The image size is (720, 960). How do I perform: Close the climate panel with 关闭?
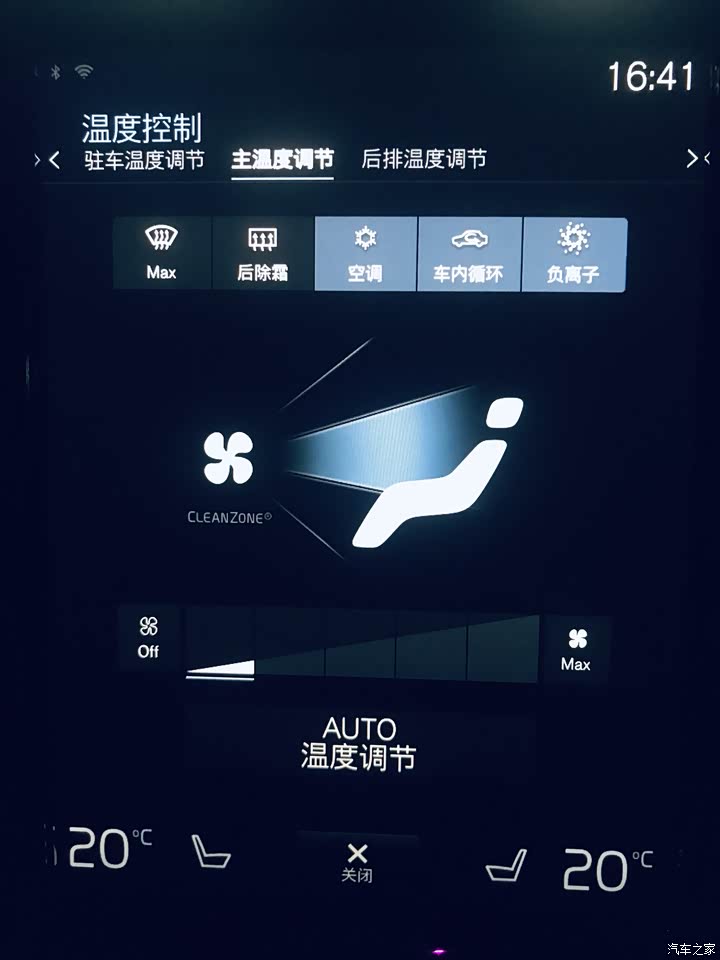[x=357, y=862]
